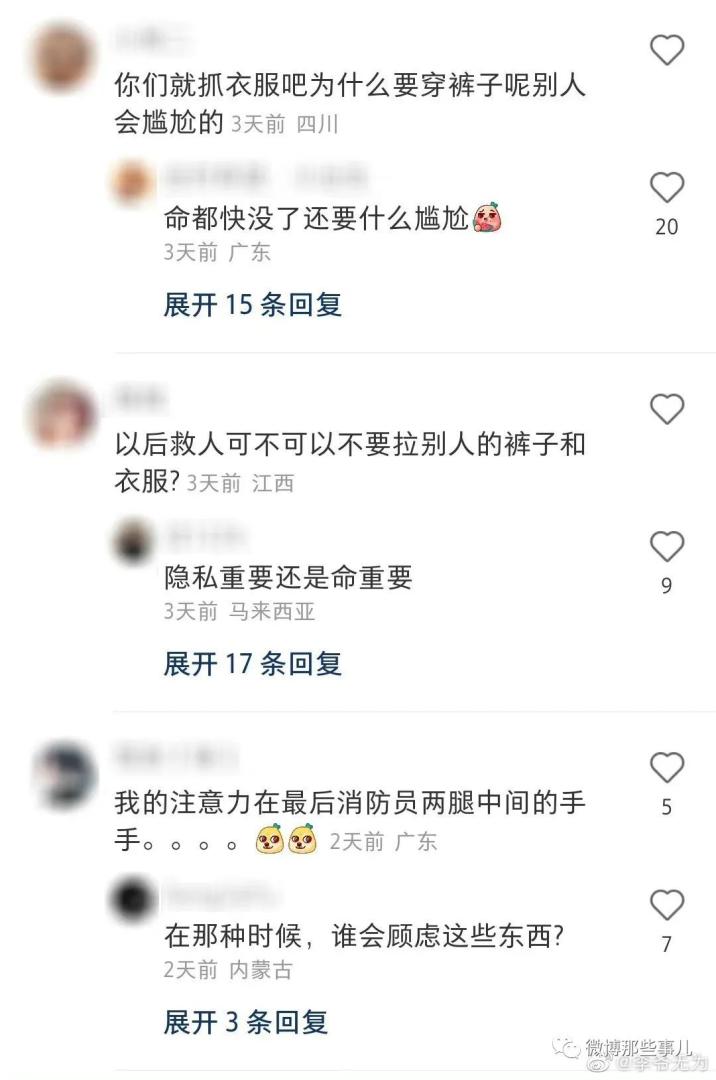Like the reply 隐私重要还是命重要
This screenshot has height=1080, width=716.
click(666, 547)
